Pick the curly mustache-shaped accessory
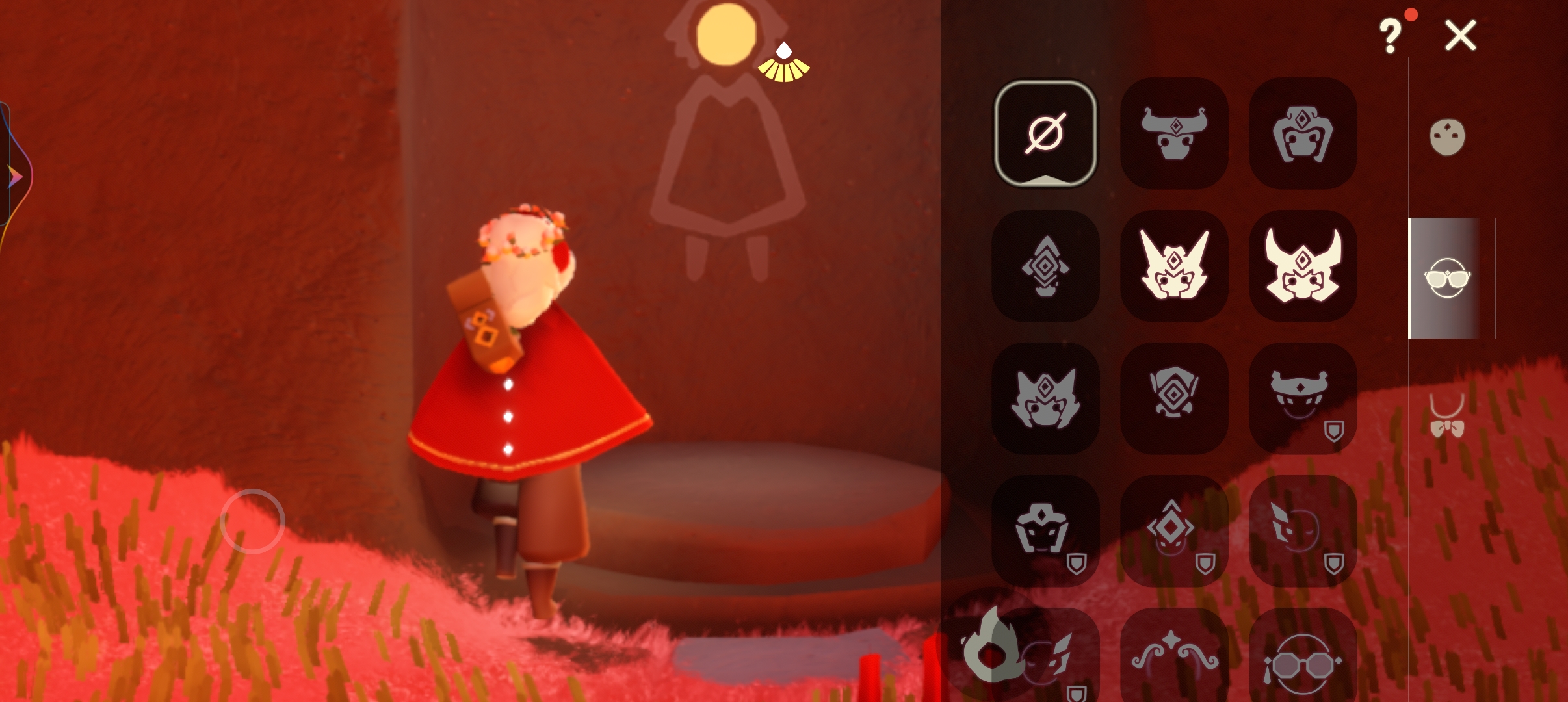Image resolution: width=1568 pixels, height=702 pixels. (1174, 656)
